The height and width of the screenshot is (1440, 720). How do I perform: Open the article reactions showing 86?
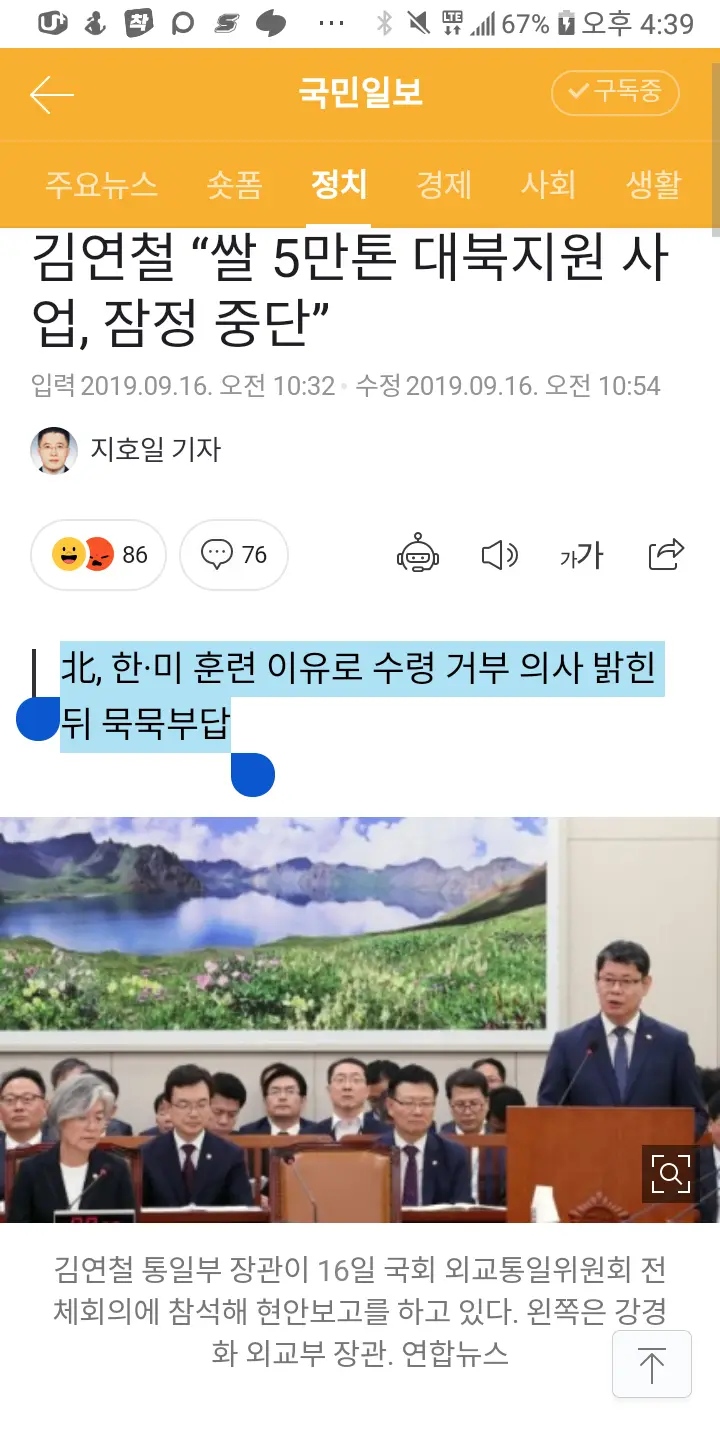pos(98,554)
